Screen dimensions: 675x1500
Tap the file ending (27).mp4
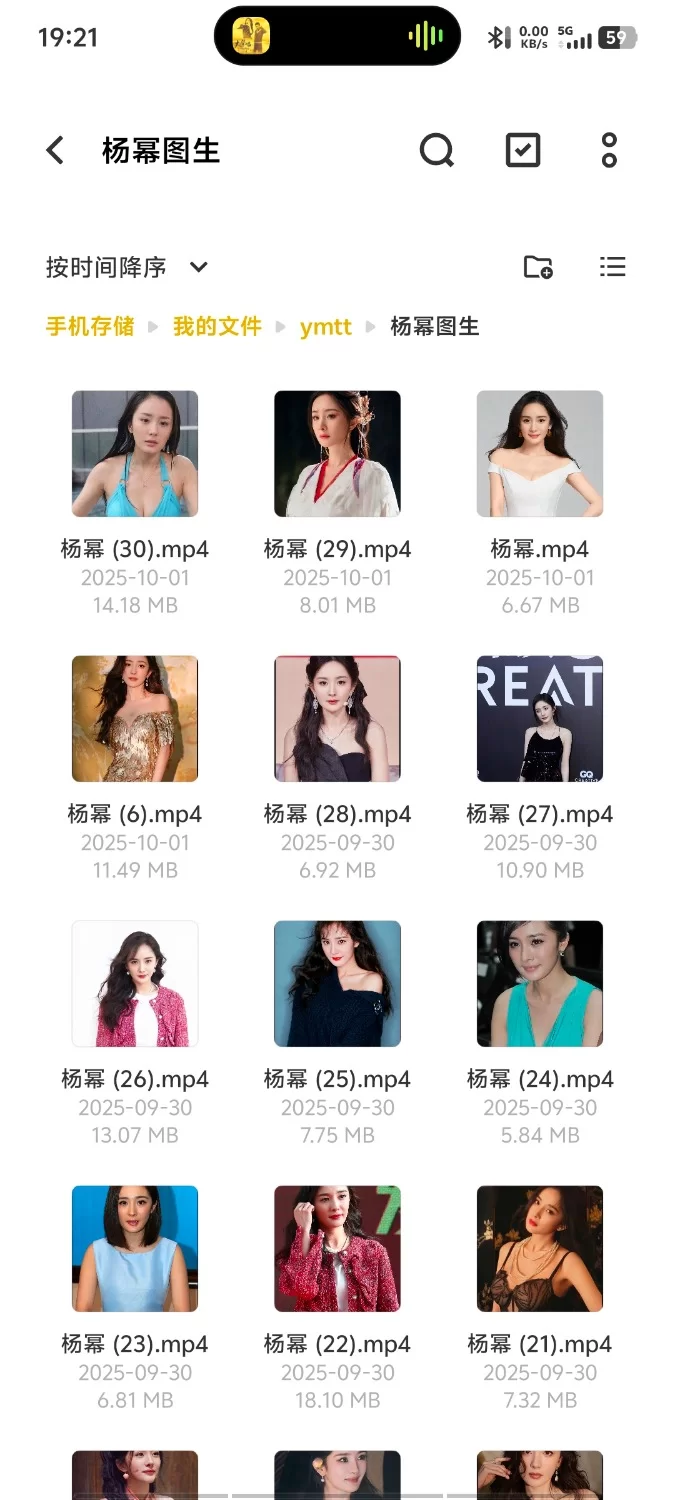(x=540, y=719)
